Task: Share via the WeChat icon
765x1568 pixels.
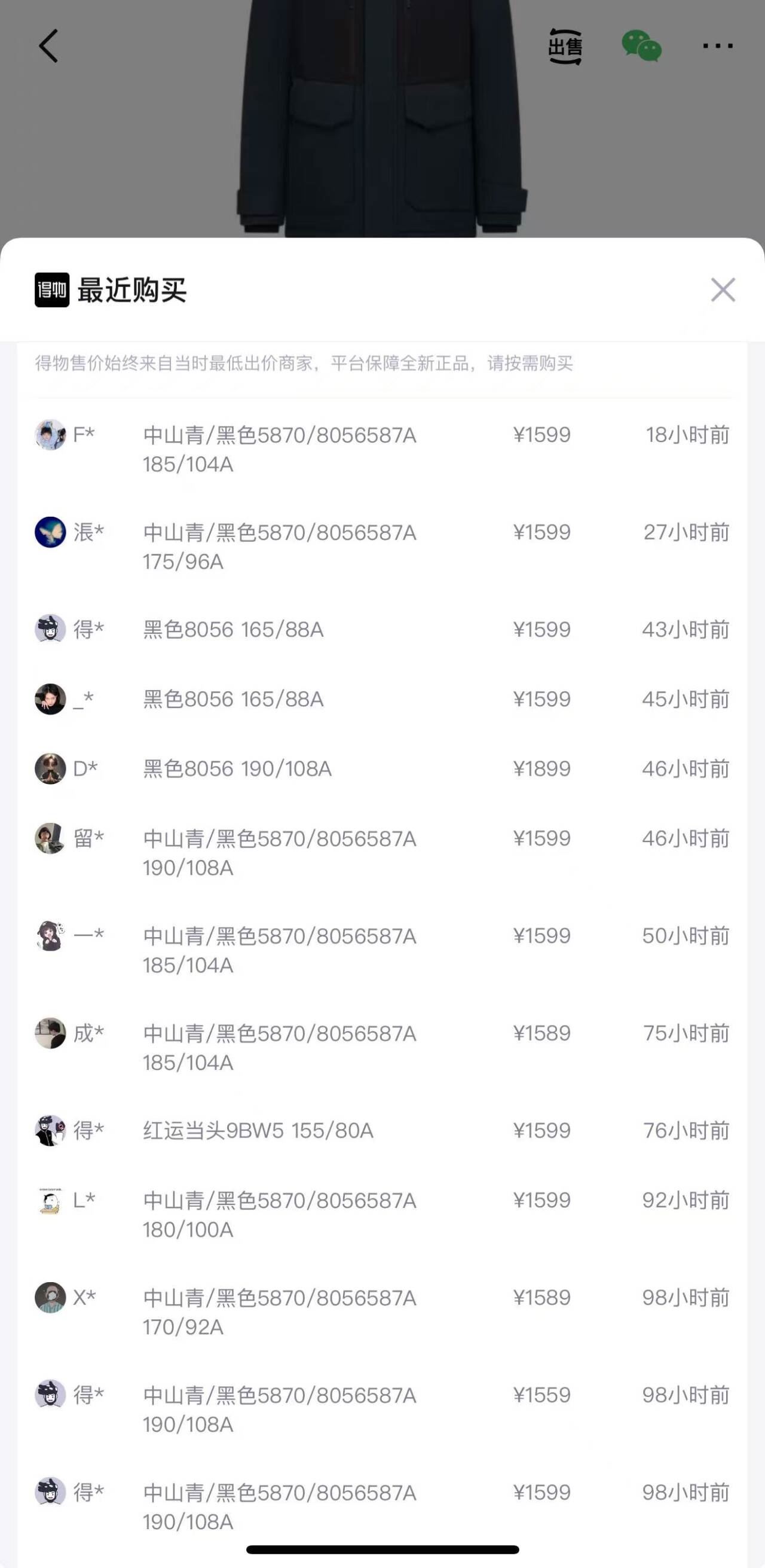Action: (x=641, y=46)
